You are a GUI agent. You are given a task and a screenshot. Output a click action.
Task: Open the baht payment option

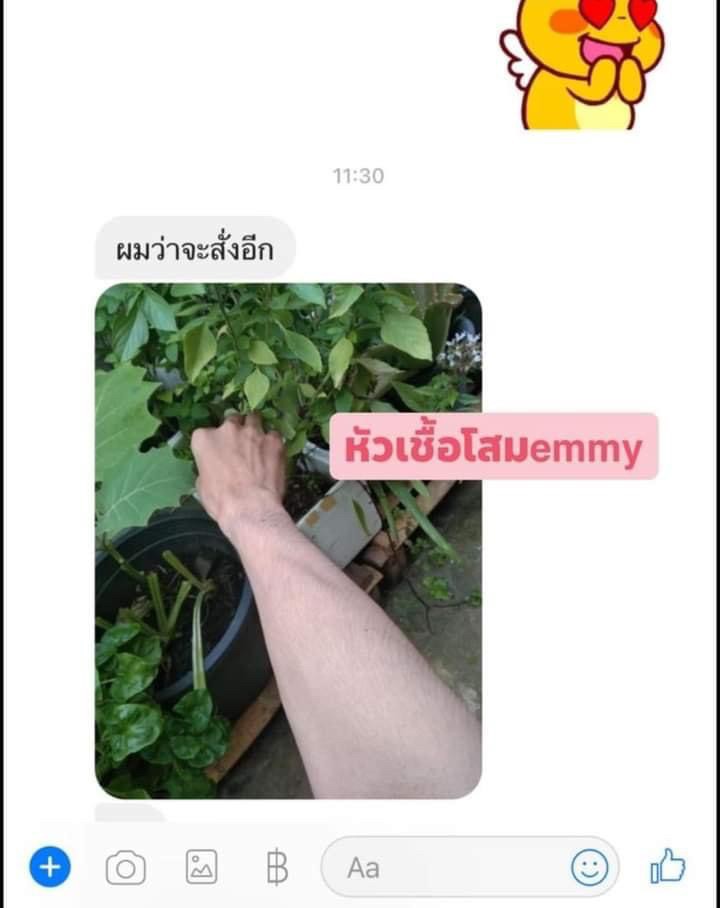[x=277, y=867]
